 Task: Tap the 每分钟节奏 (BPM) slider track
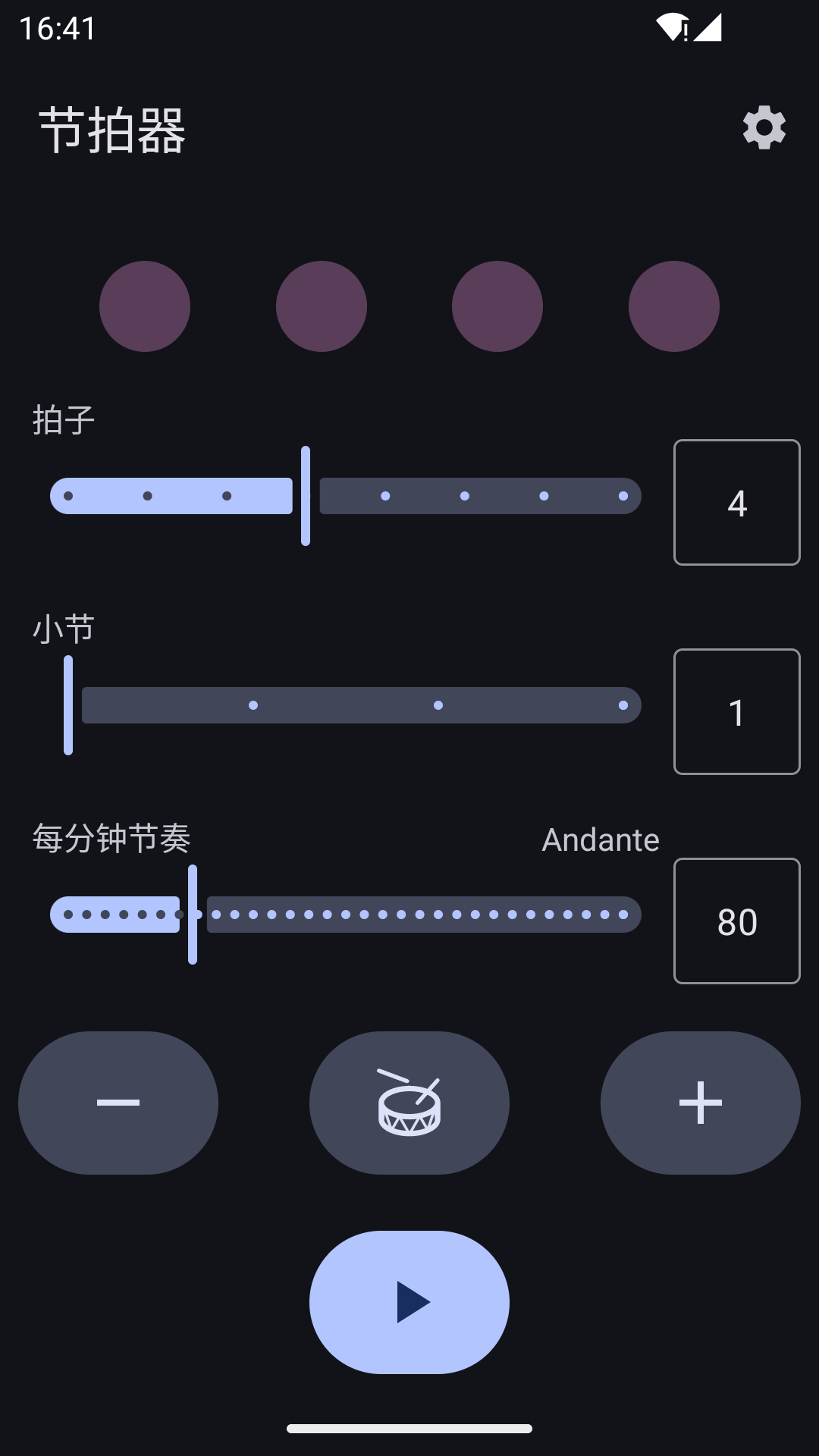pyautogui.click(x=346, y=915)
